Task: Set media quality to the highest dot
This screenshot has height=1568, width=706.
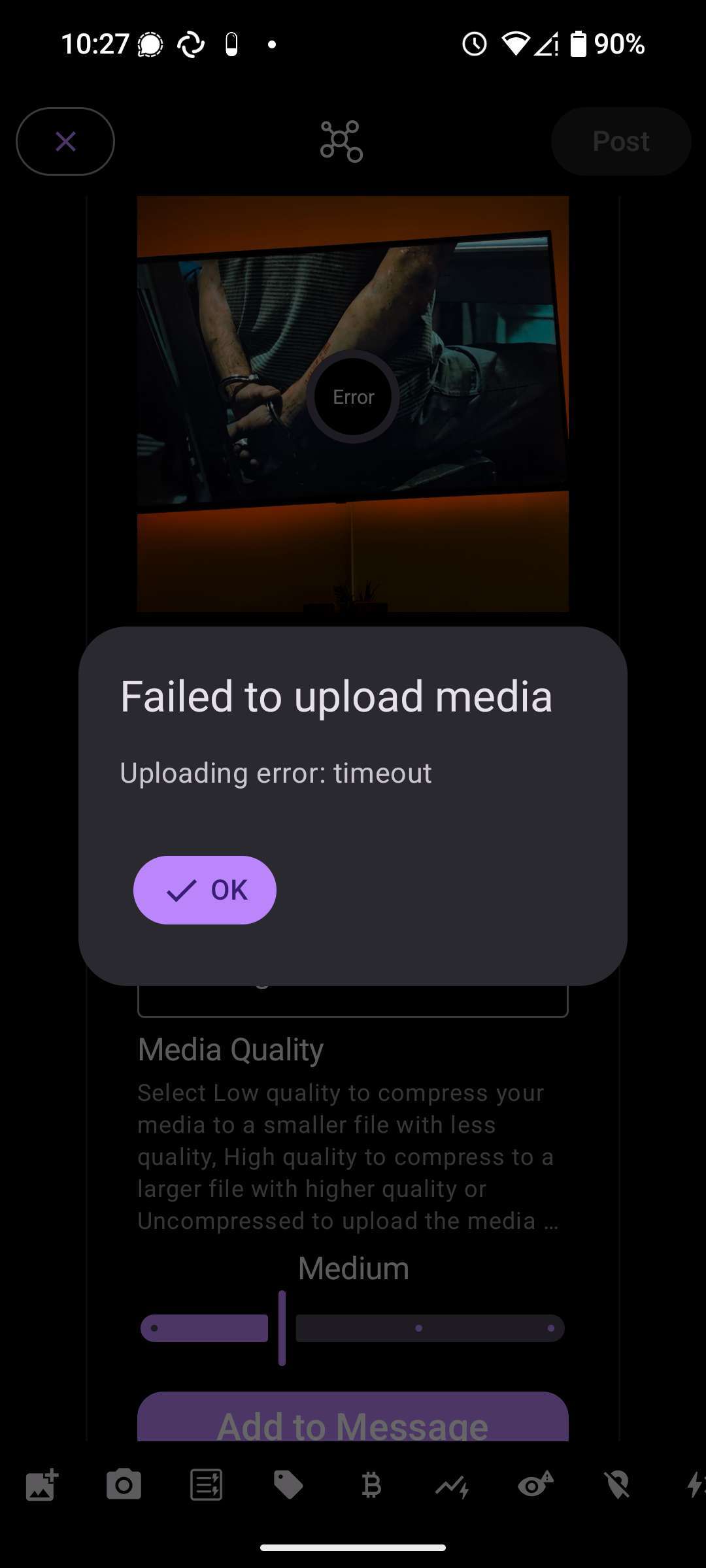Action: pos(551,1328)
